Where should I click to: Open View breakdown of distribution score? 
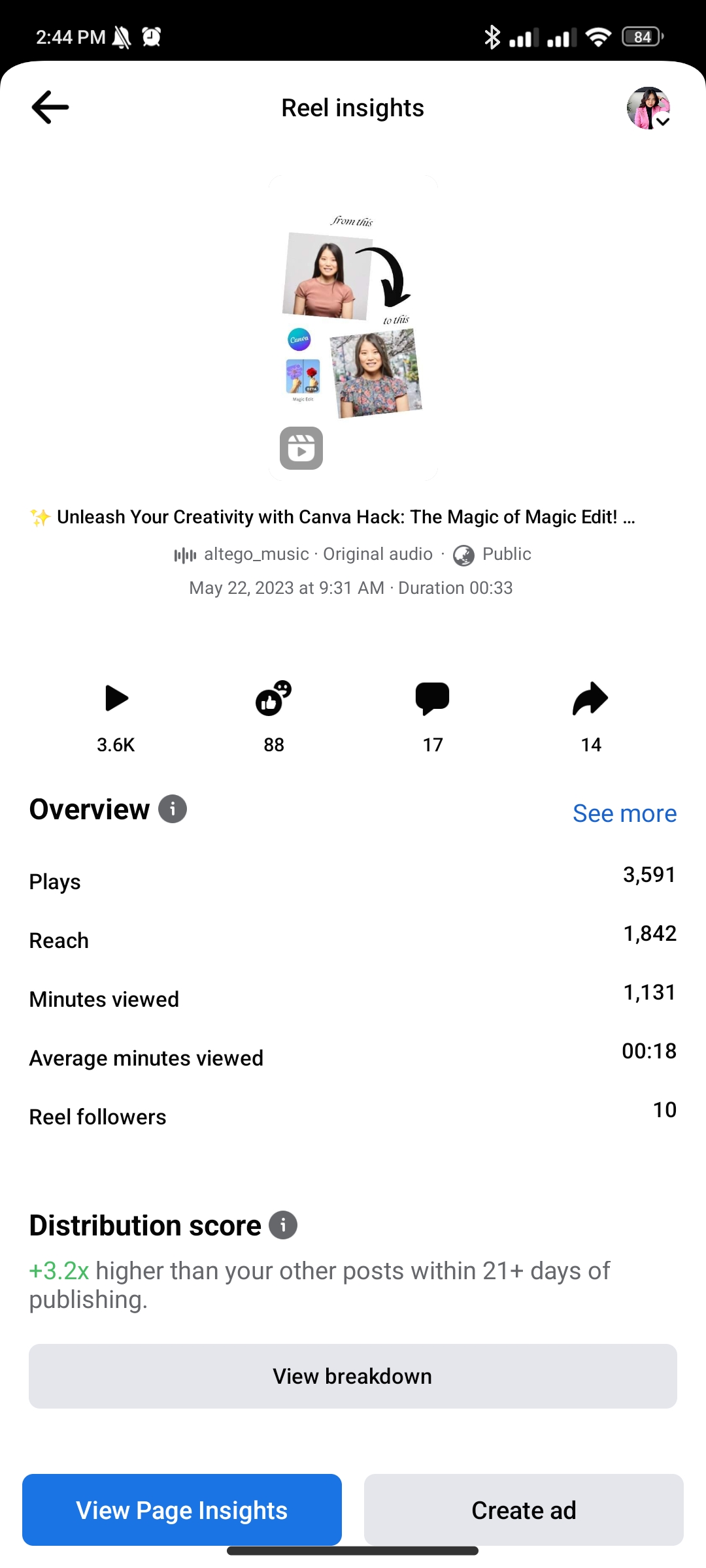point(353,1377)
